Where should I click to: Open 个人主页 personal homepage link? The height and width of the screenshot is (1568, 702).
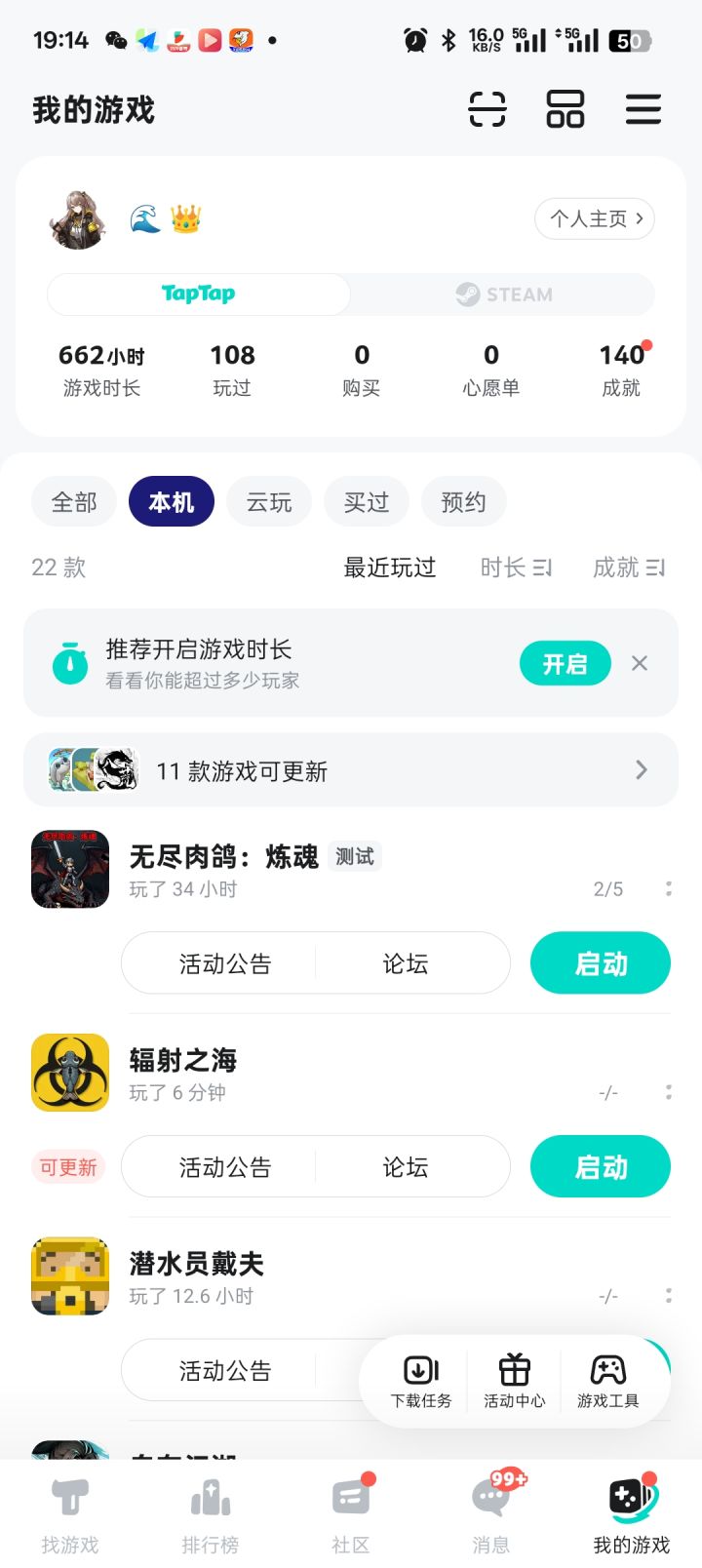pos(594,218)
